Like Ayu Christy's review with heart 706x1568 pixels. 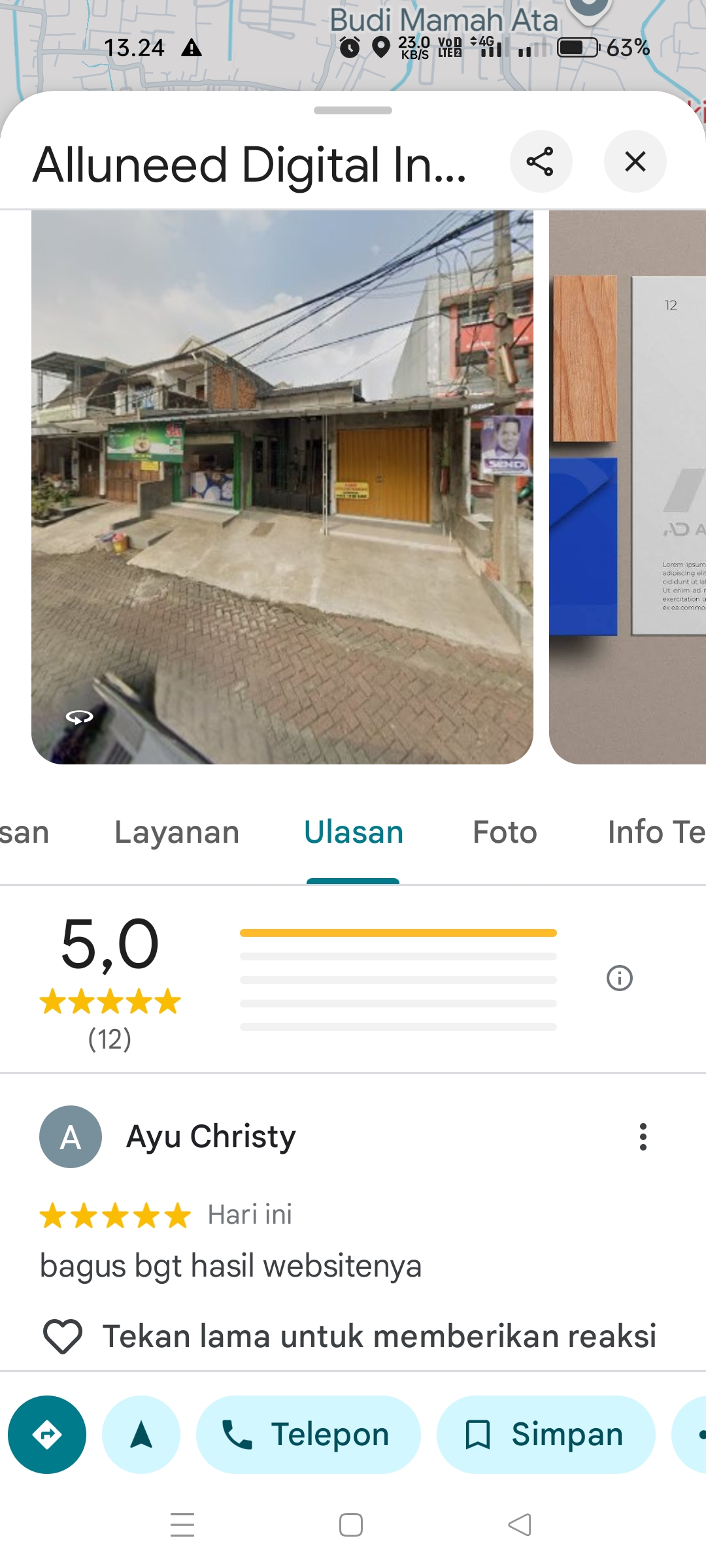click(63, 1336)
